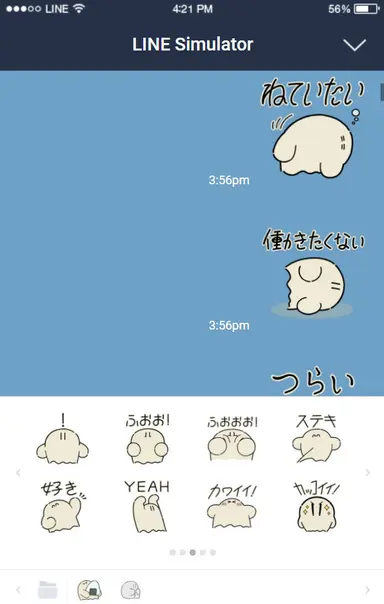This screenshot has width=384, height=604.
Task: Show next sticker packs in bottom bar
Action: tap(367, 590)
